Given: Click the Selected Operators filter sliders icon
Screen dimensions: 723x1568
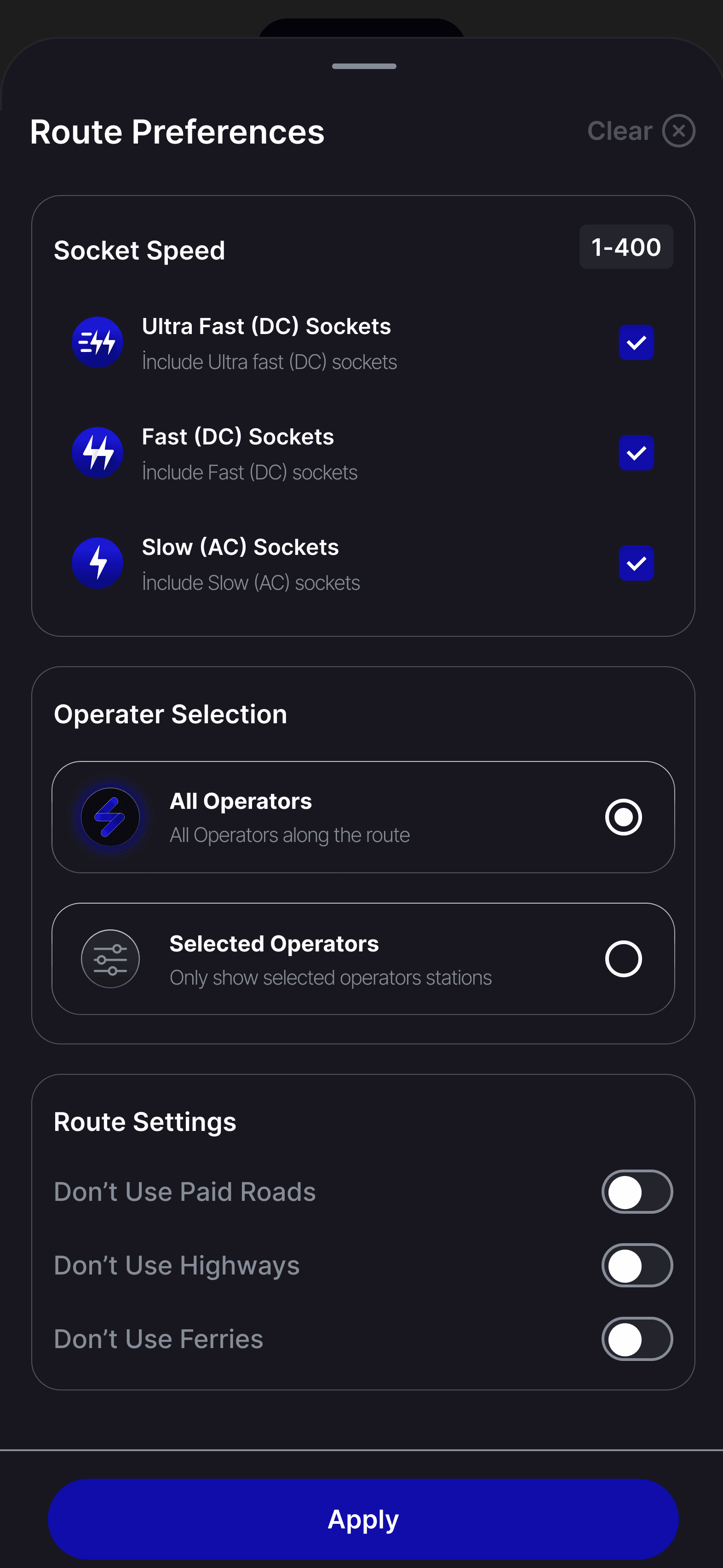Looking at the screenshot, I should click(x=110, y=959).
